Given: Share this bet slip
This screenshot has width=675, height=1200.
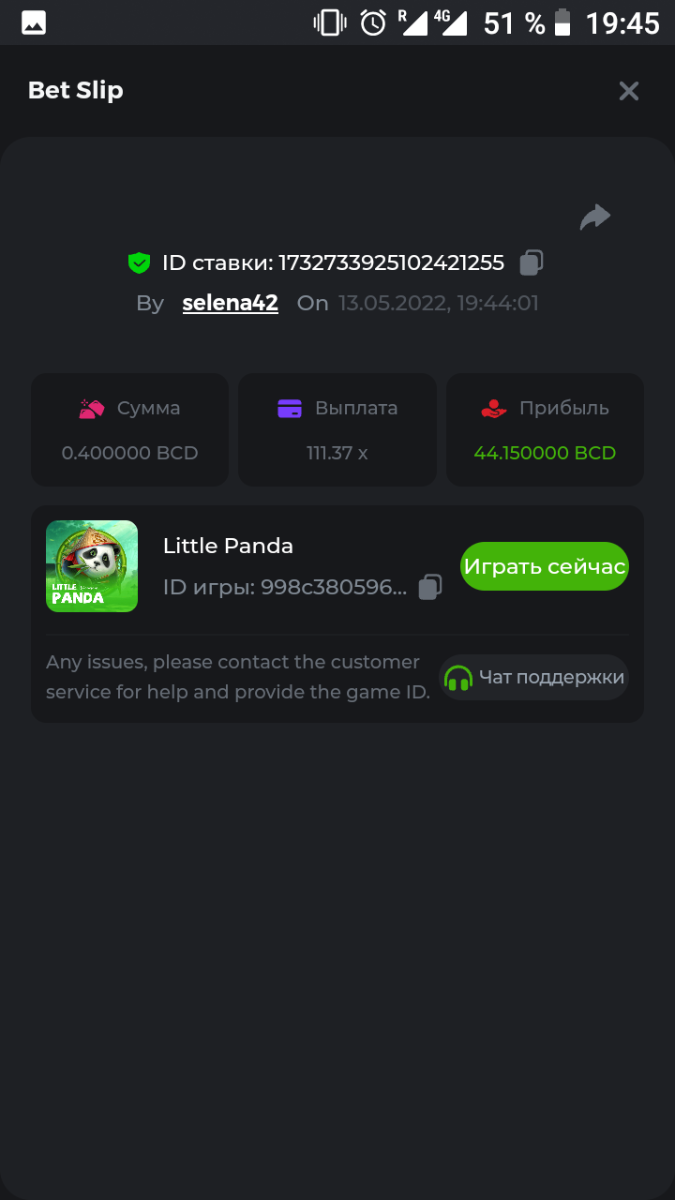Looking at the screenshot, I should tap(595, 217).
